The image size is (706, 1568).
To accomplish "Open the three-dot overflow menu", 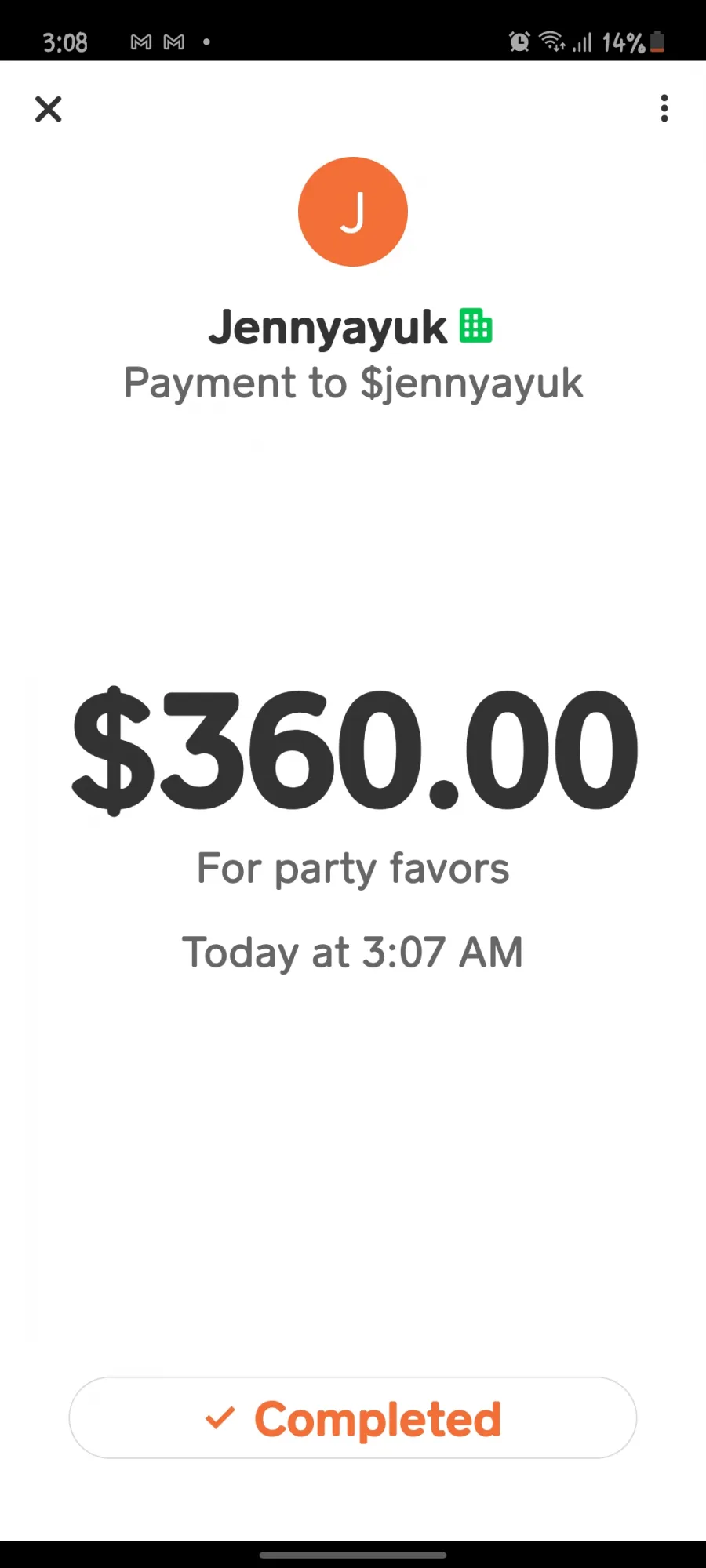I will pos(664,108).
